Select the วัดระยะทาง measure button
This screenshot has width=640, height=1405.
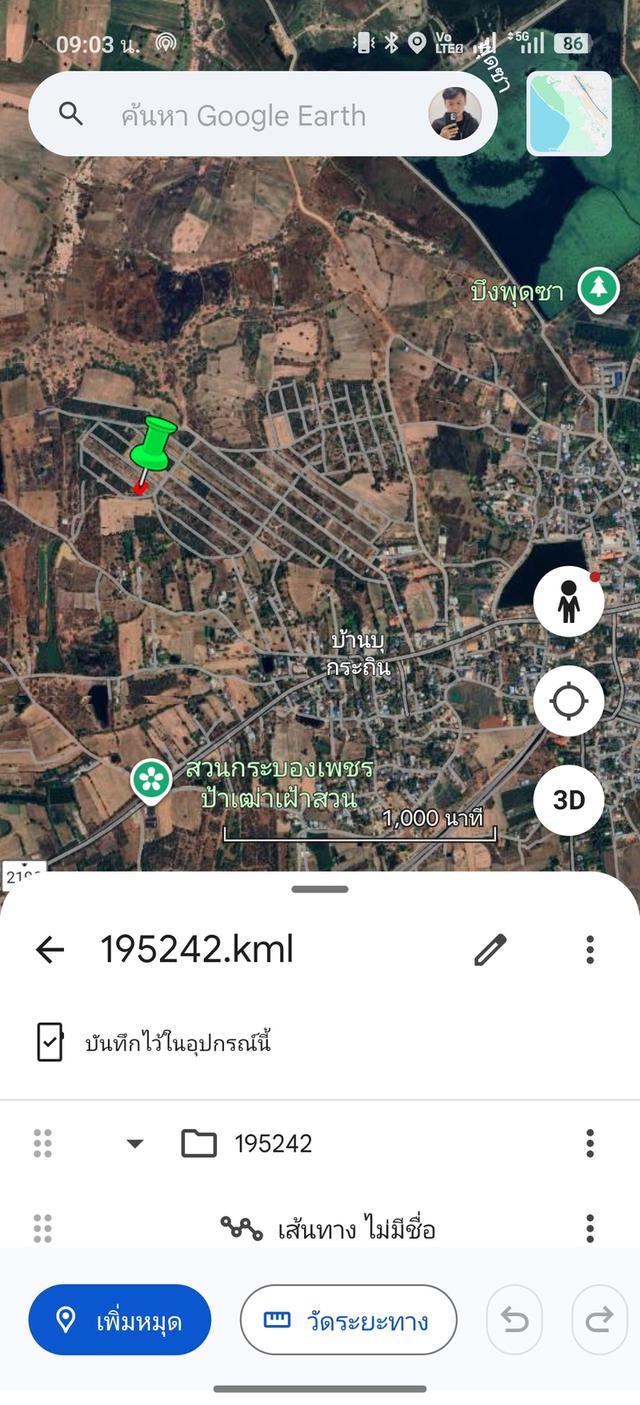pyautogui.click(x=348, y=1320)
